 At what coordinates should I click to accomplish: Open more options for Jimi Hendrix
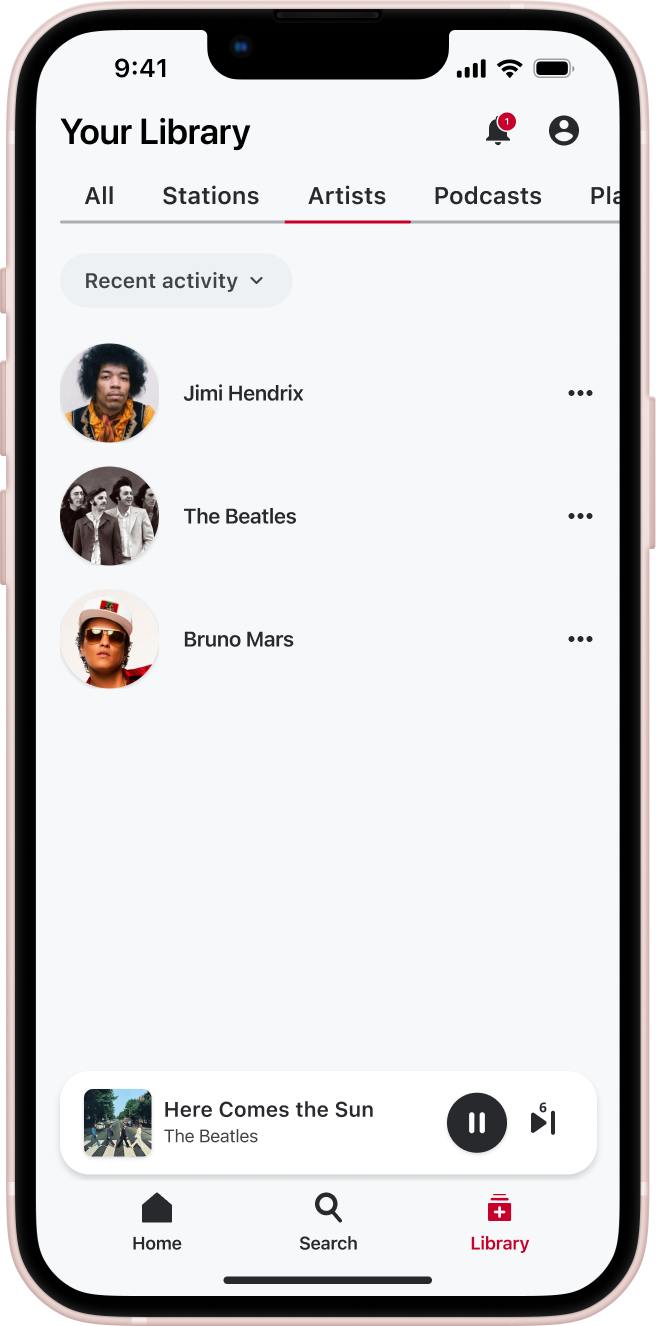[580, 393]
